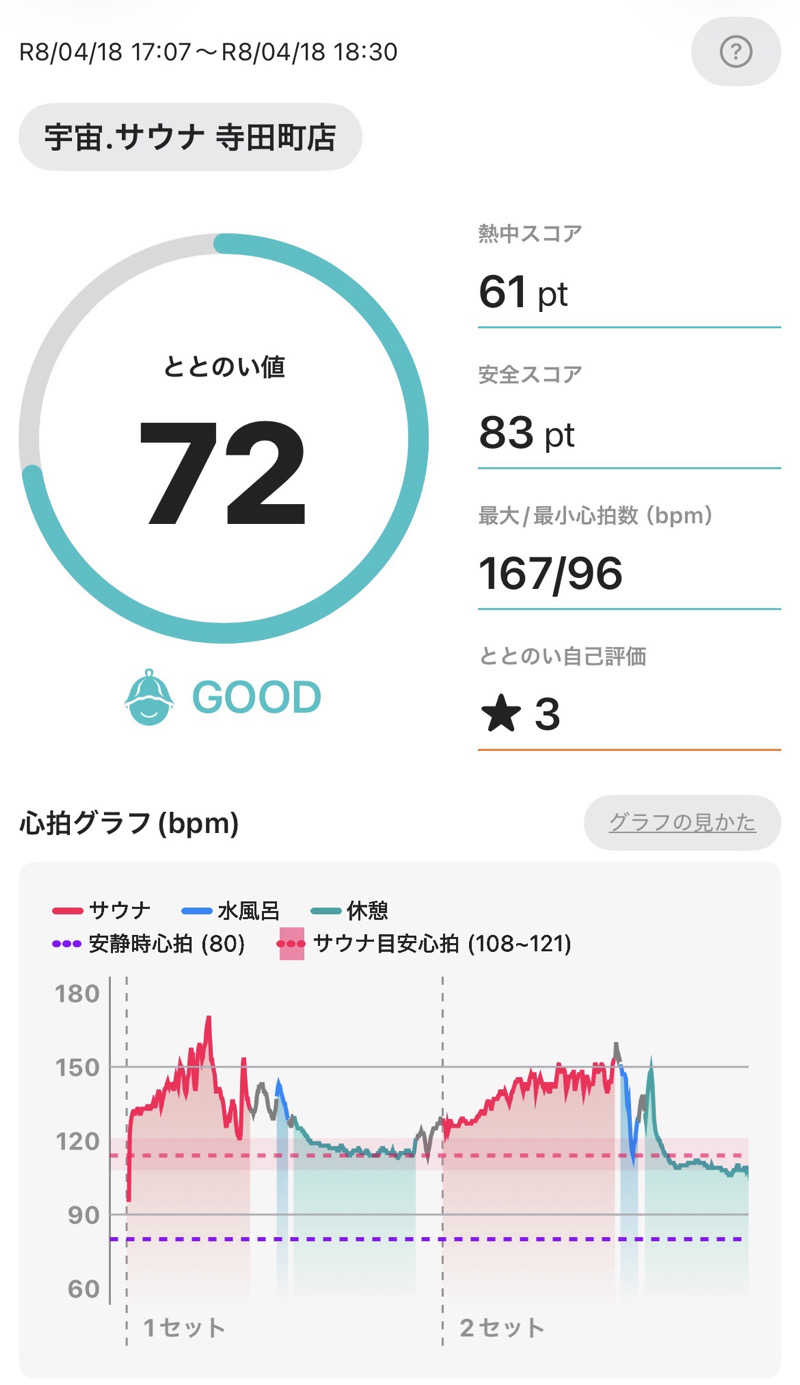Tap the 宇宙.サウナ 寺田町店 location chip
The image size is (800, 1385).
(190, 137)
